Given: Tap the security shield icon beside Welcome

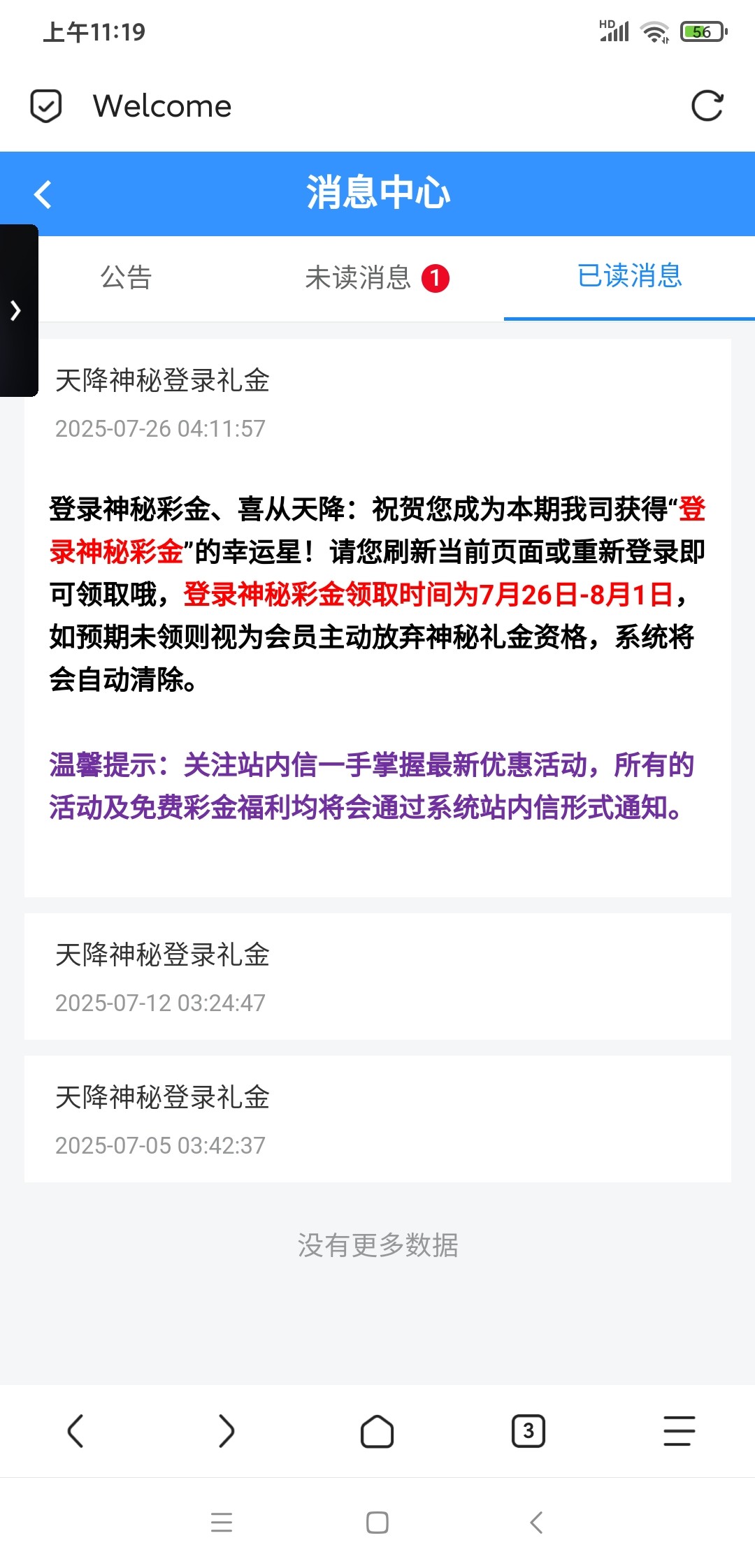Looking at the screenshot, I should tap(46, 106).
